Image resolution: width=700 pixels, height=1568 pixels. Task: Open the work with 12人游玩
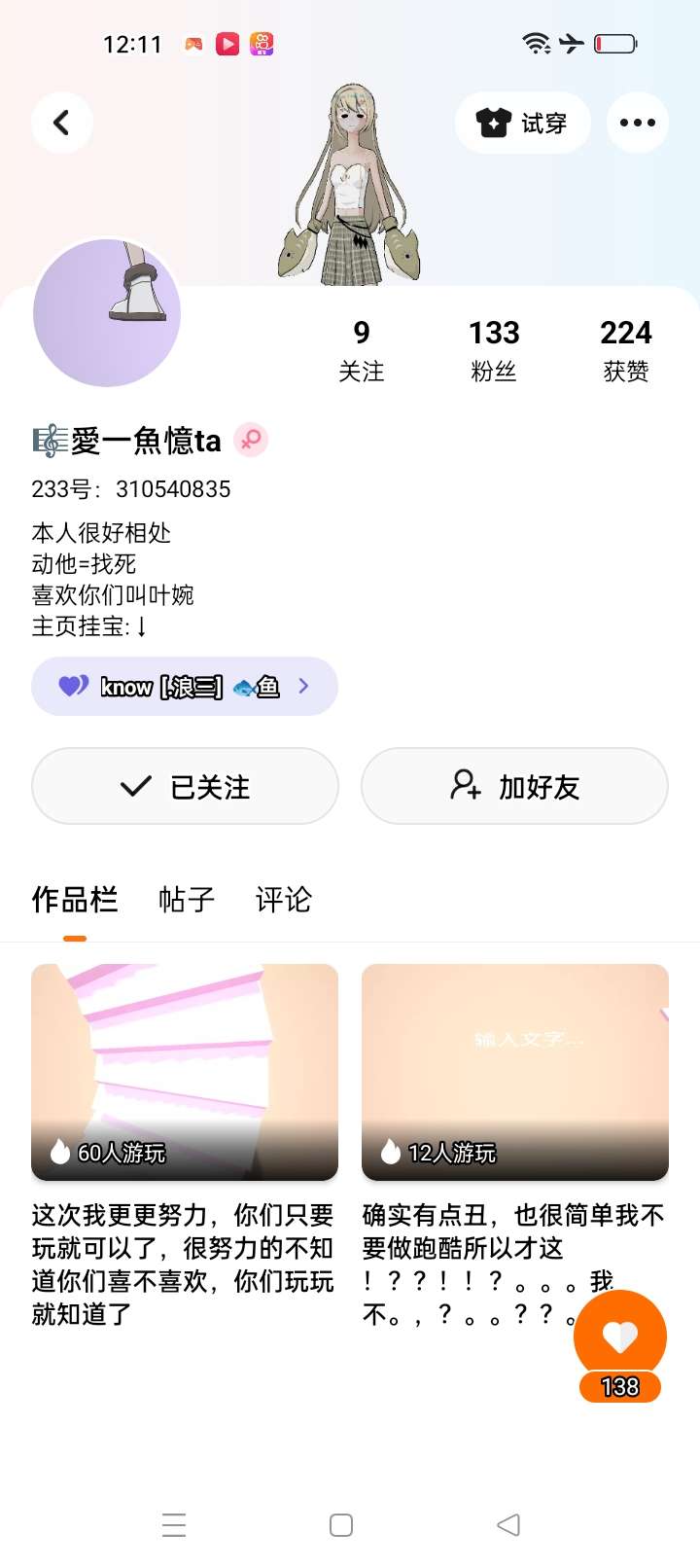point(514,1072)
